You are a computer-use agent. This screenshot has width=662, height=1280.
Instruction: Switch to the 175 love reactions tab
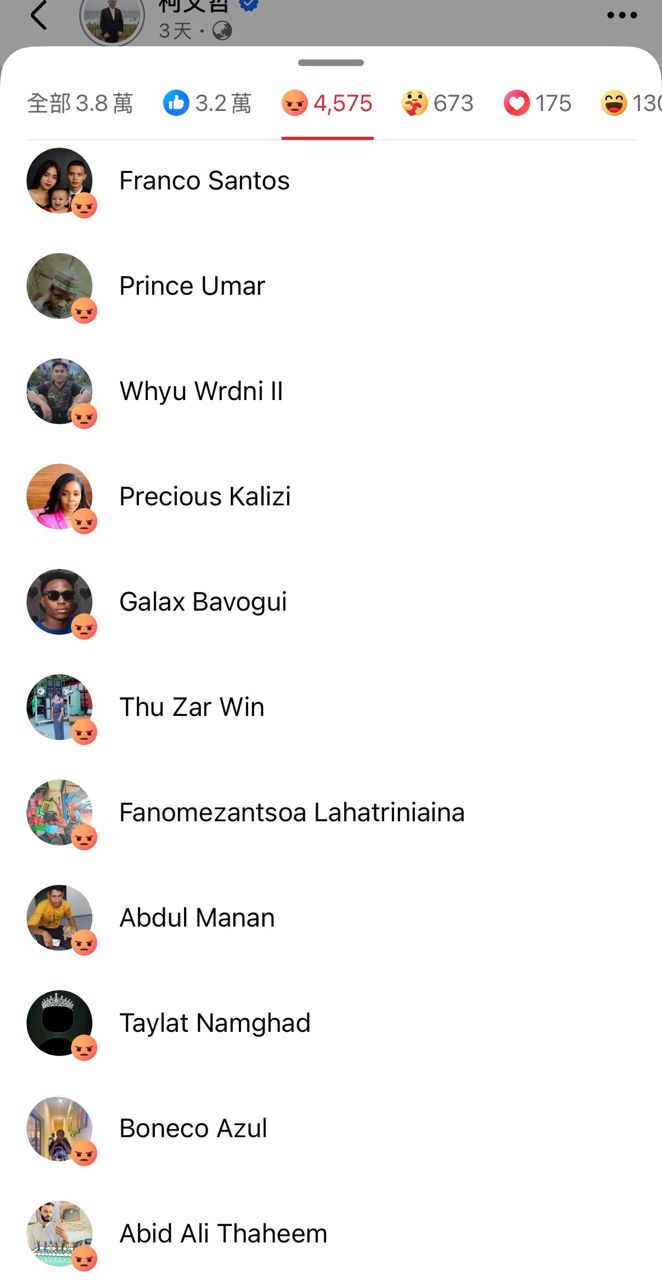pos(538,103)
